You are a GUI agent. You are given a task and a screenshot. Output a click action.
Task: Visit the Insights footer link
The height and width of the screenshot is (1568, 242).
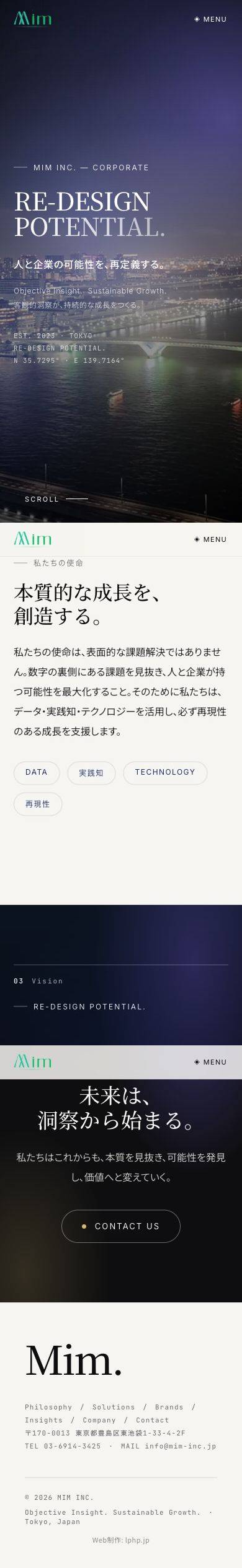tap(43, 1419)
